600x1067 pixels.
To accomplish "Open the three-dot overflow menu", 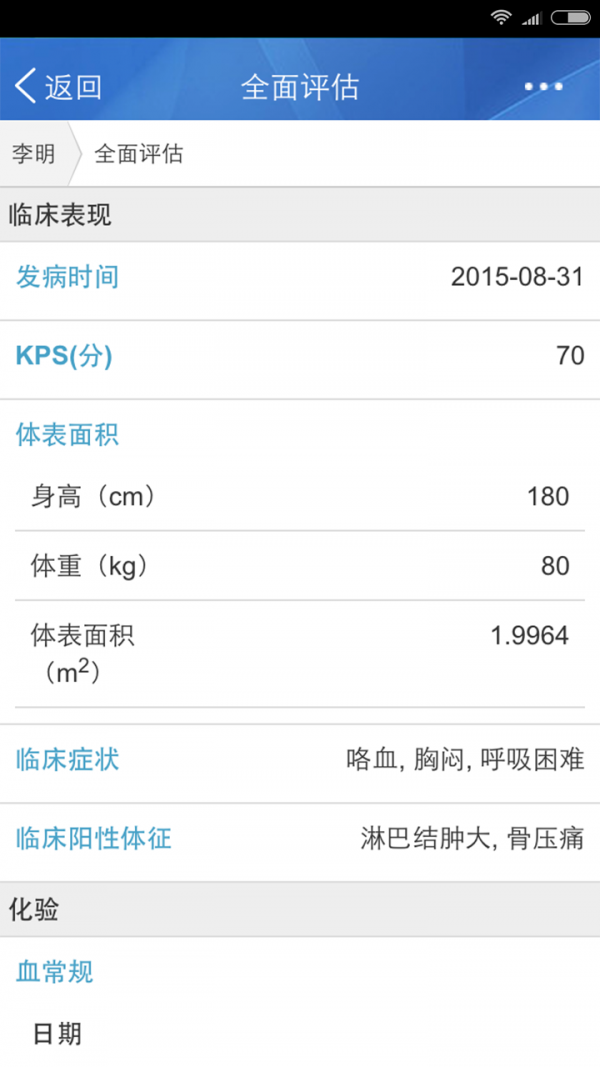I will click(x=543, y=87).
